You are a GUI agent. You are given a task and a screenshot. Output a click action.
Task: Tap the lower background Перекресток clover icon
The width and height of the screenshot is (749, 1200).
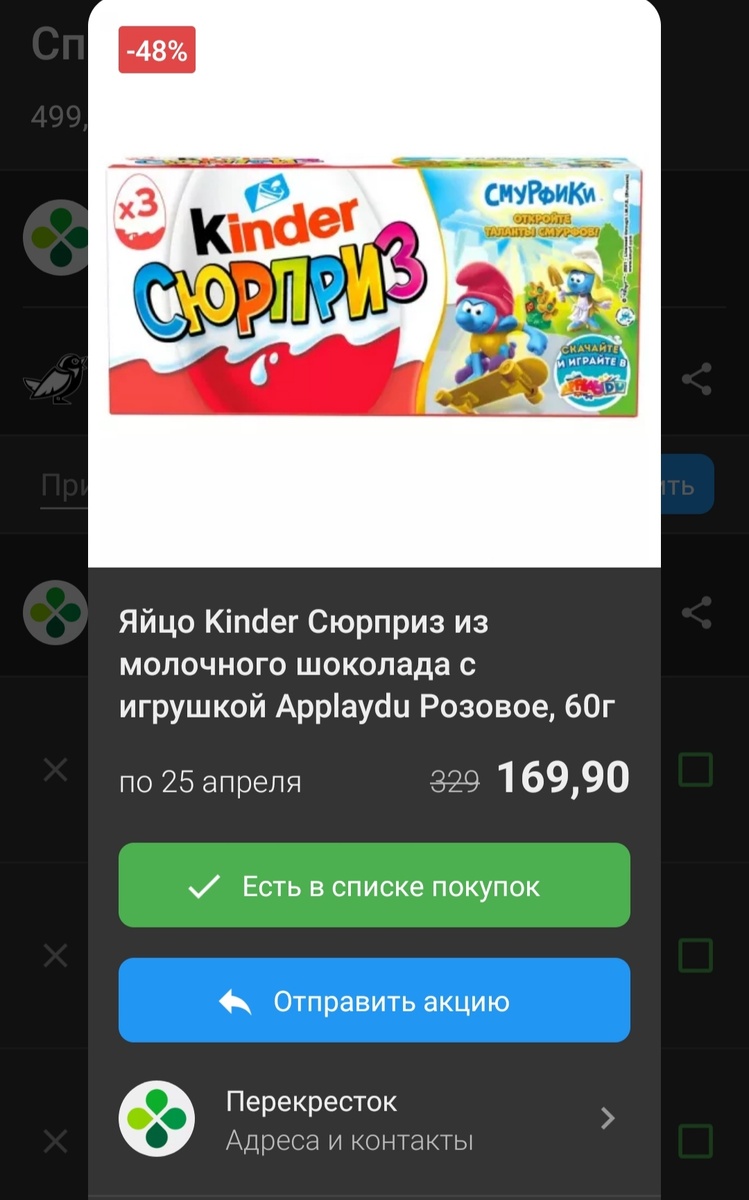tap(57, 612)
